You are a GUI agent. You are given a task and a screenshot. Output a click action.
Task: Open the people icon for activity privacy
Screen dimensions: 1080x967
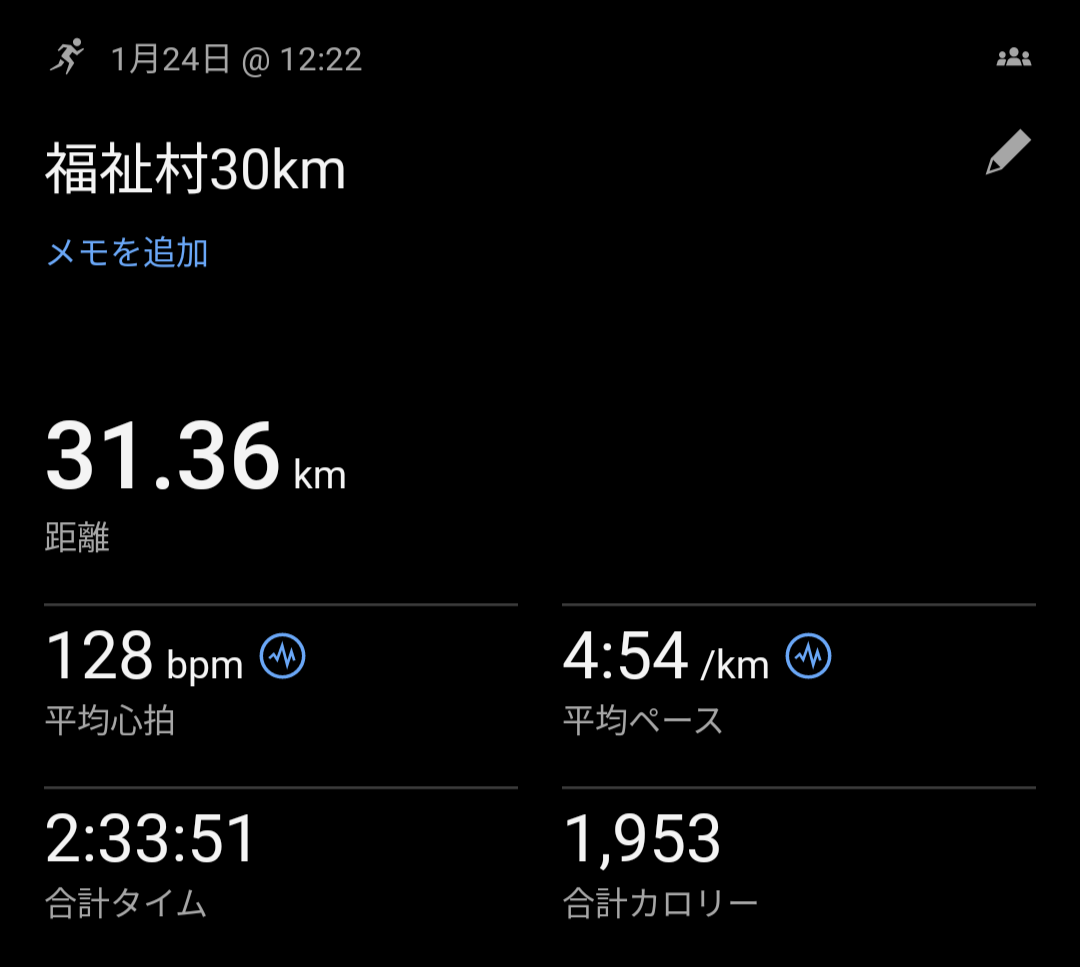(x=1013, y=58)
